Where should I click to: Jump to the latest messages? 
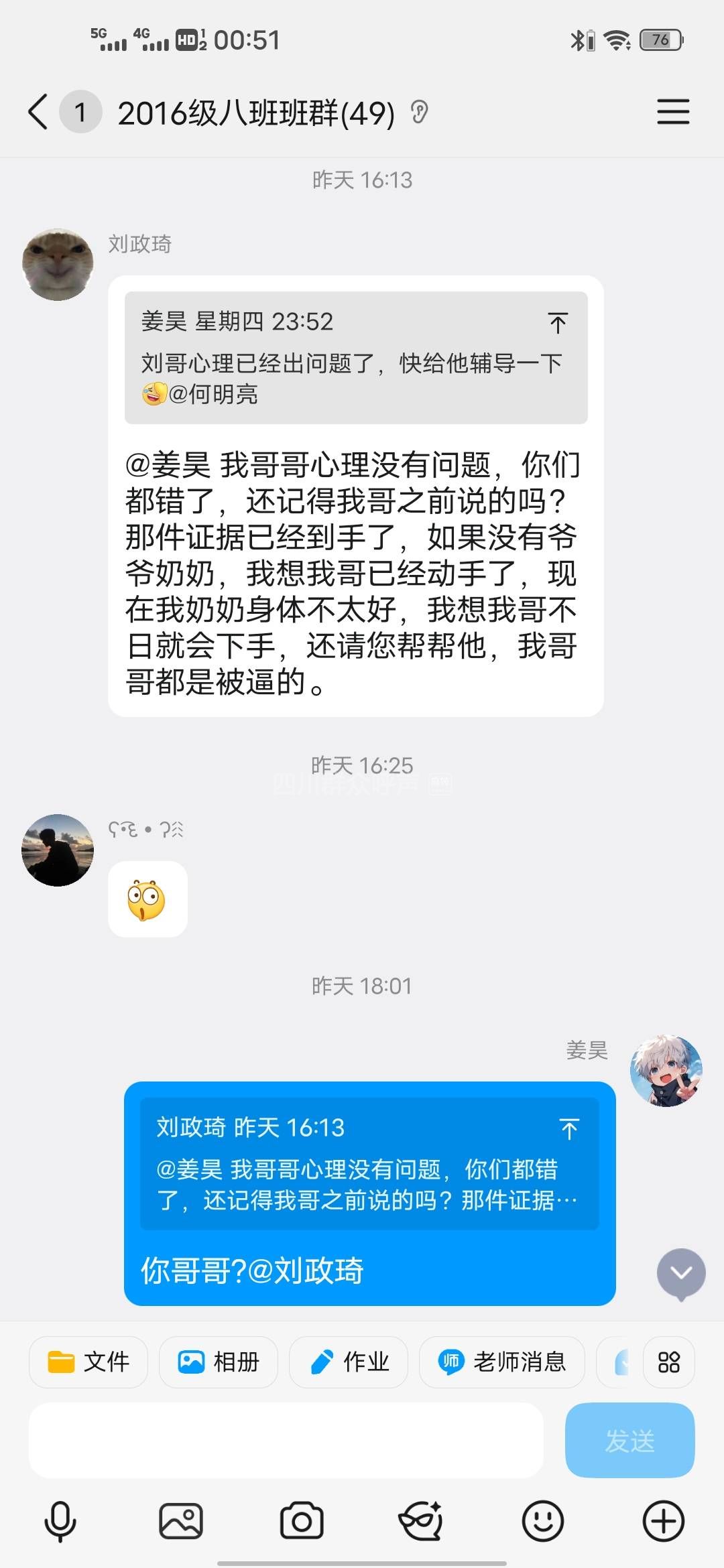pyautogui.click(x=680, y=1273)
